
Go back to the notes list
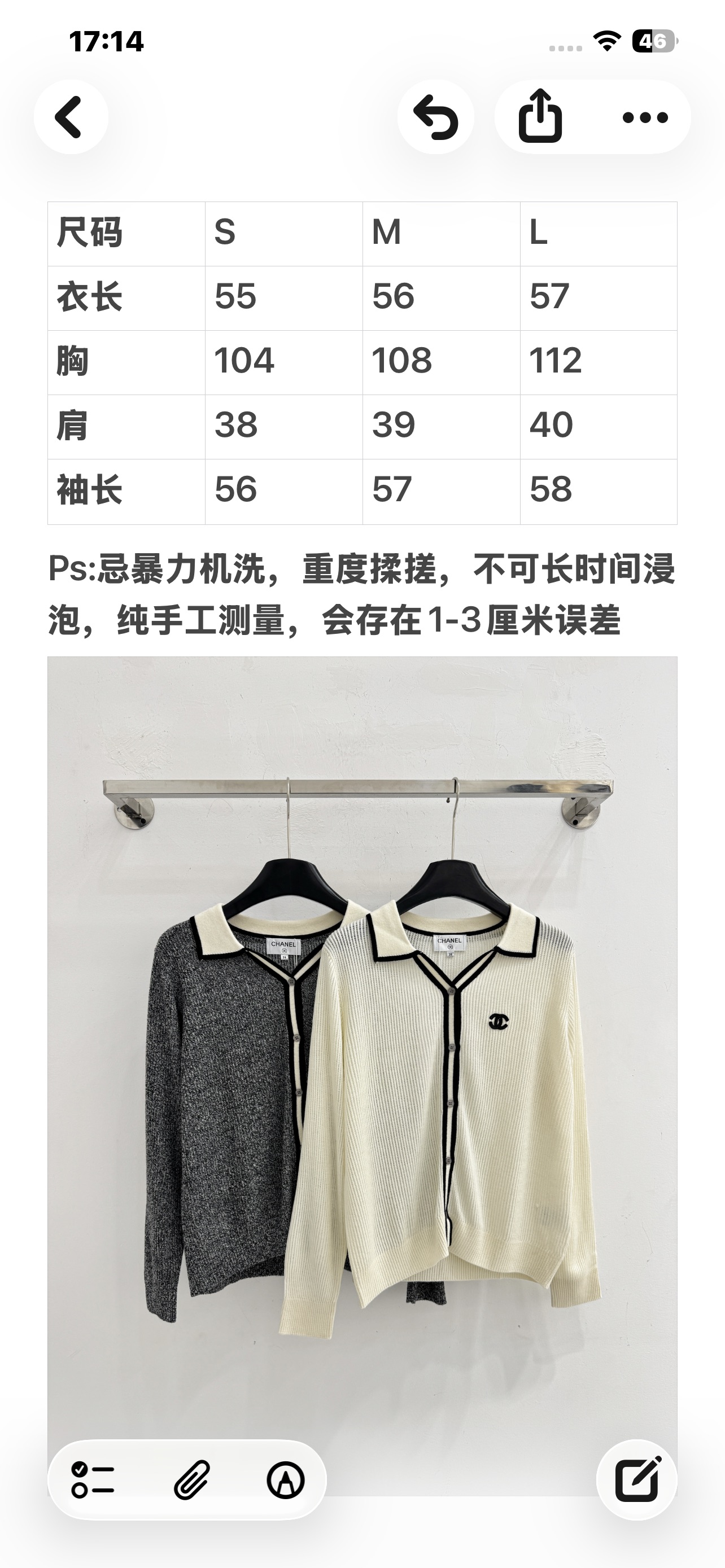click(x=71, y=117)
